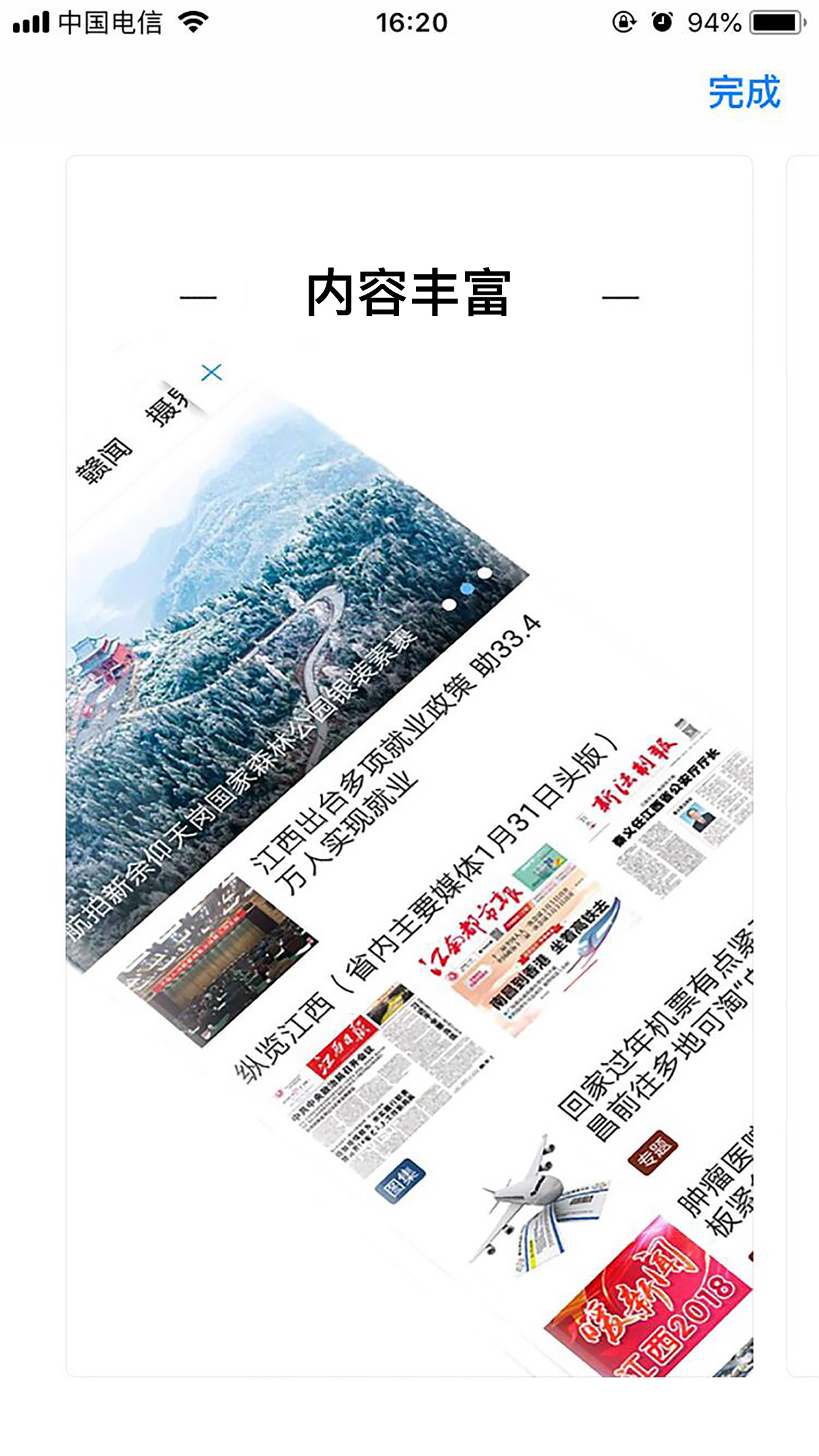Tap the alarm clock icon in the status bar
Viewport: 819px width, 1456px height.
pyautogui.click(x=664, y=22)
